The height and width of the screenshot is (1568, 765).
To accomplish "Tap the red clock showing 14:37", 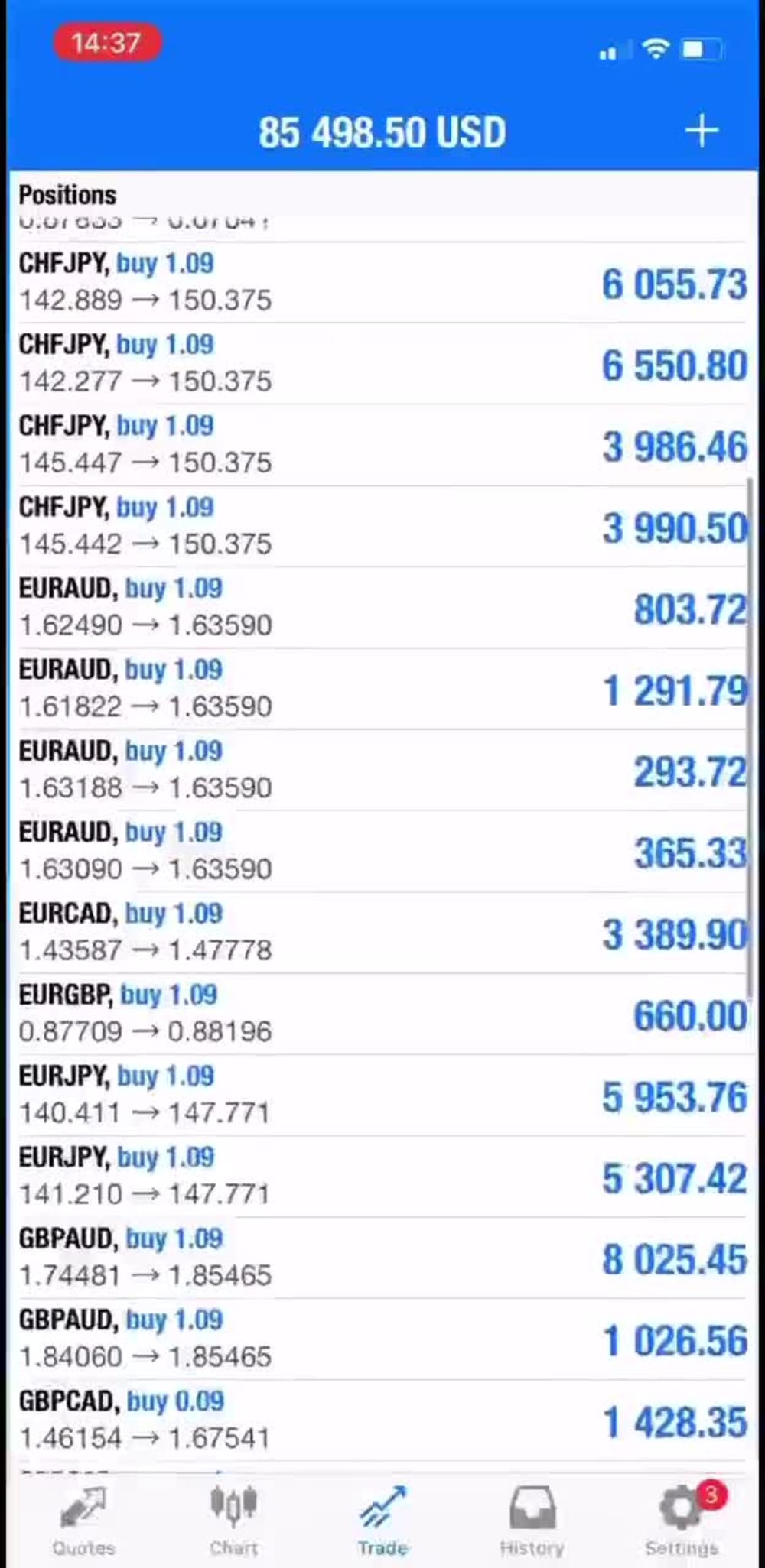I will click(107, 44).
